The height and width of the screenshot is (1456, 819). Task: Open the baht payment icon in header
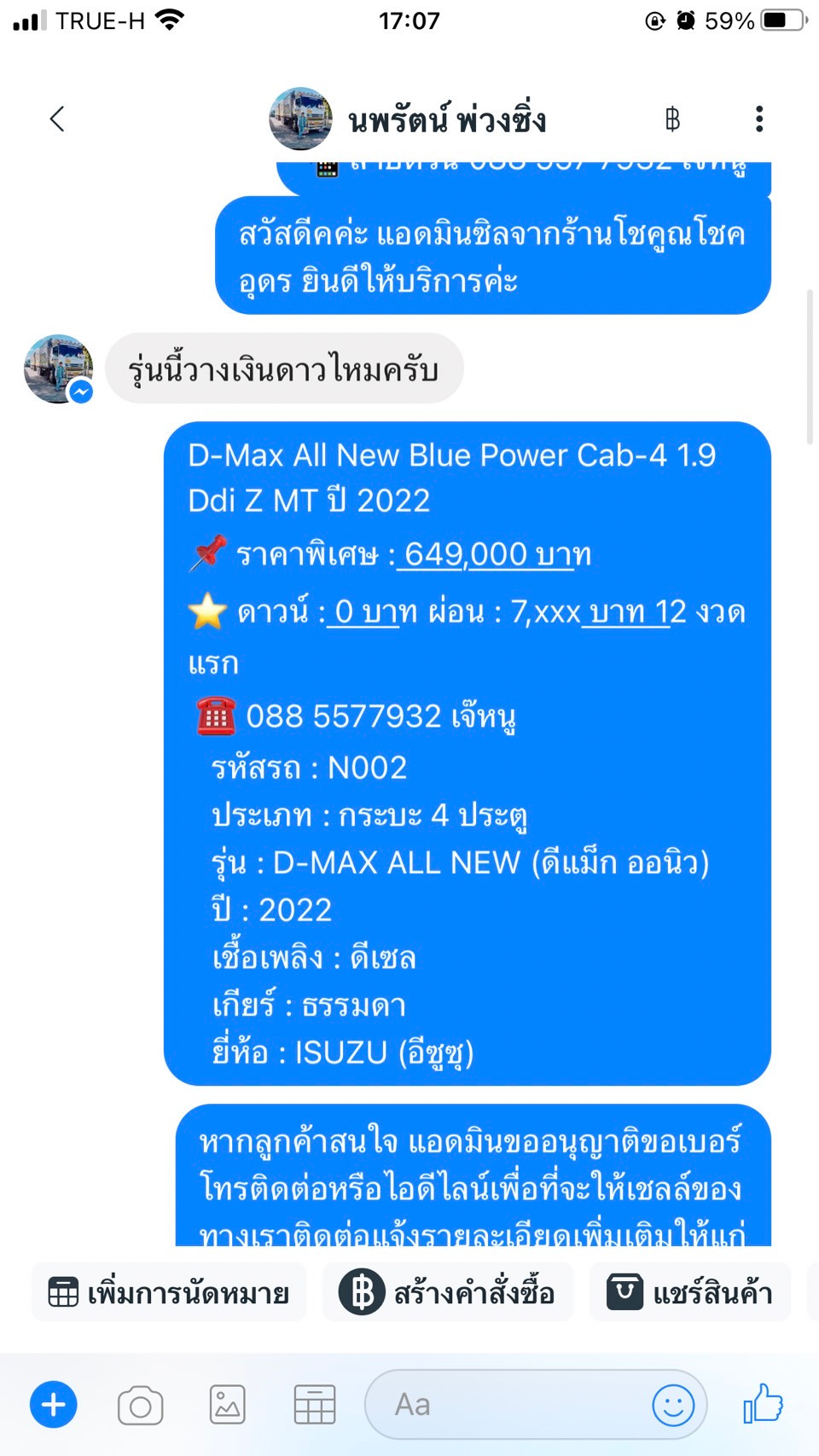(x=672, y=119)
